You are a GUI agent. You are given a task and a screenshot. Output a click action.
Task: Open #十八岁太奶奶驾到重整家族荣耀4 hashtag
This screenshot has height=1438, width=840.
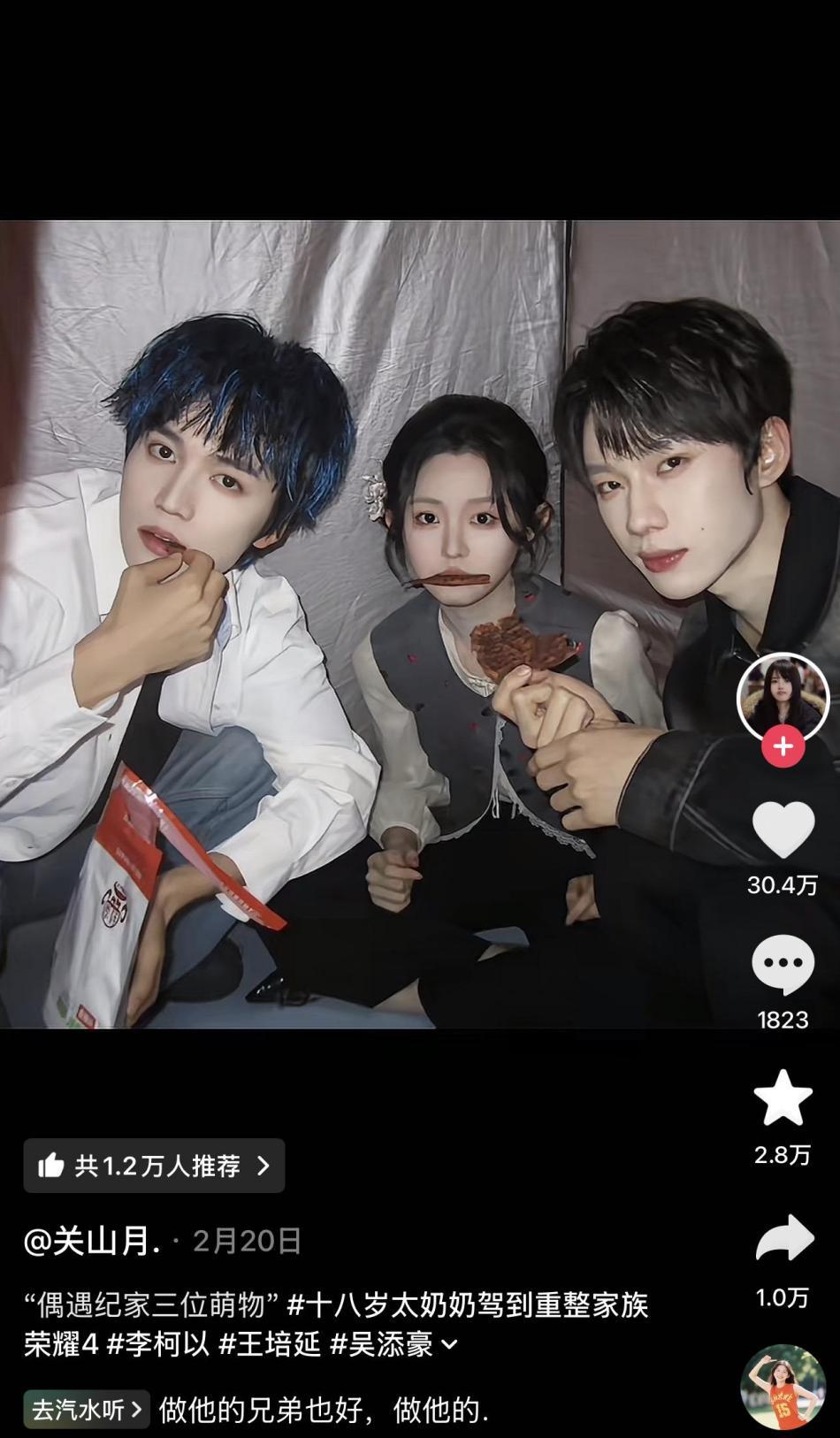click(x=469, y=1305)
